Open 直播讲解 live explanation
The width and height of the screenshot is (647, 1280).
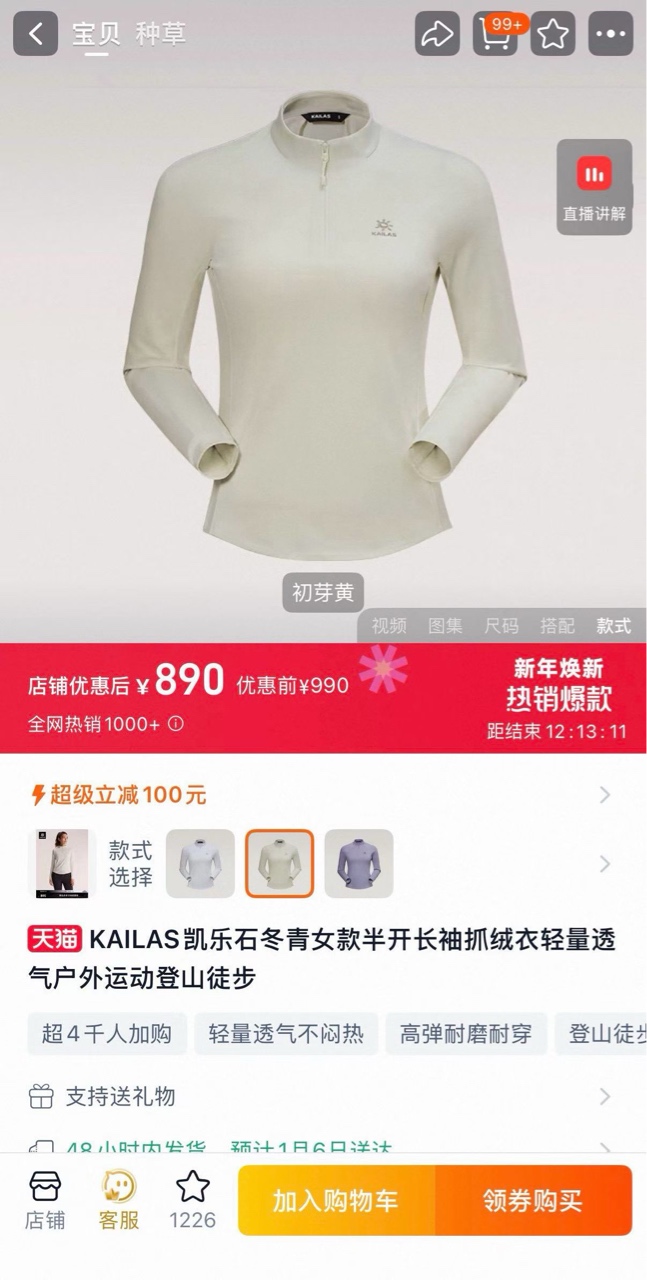[x=594, y=187]
